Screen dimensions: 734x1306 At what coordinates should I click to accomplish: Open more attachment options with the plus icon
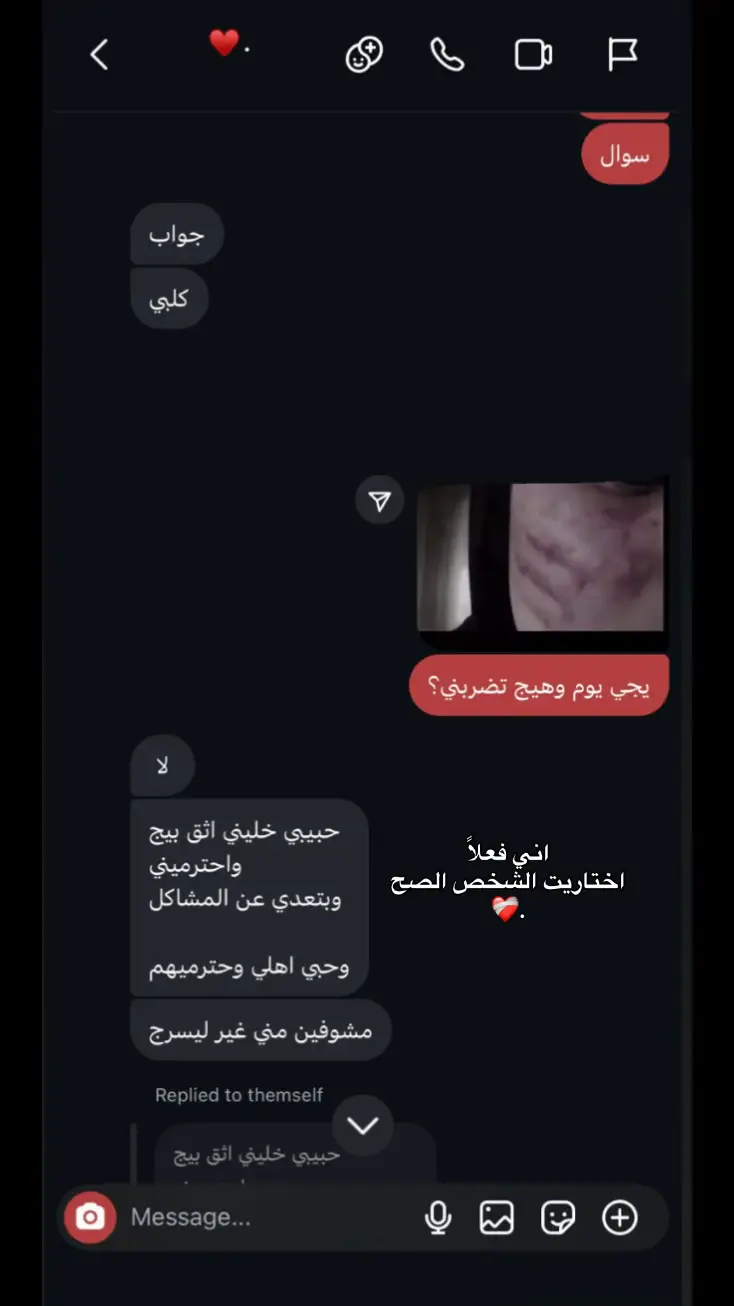pyautogui.click(x=619, y=1217)
